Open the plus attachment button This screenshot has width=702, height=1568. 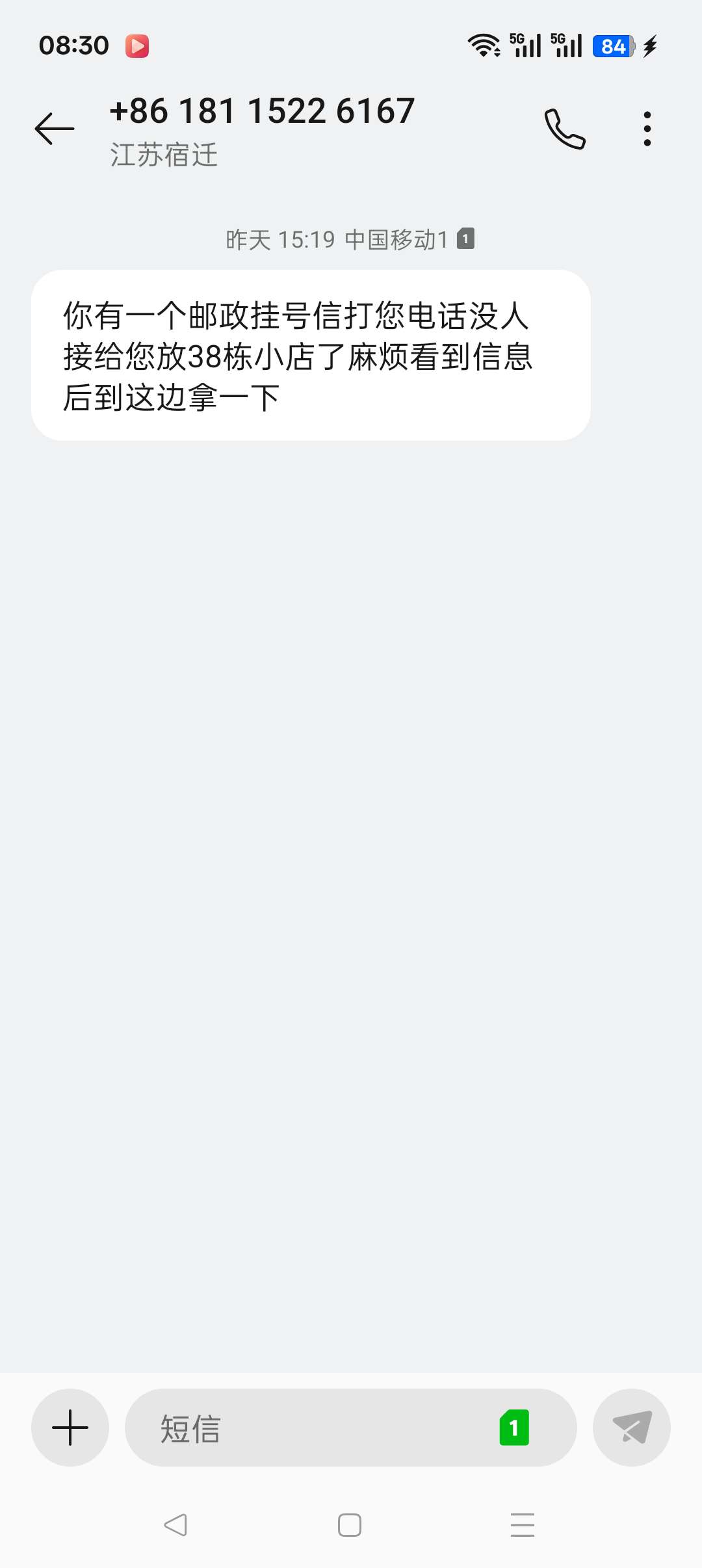click(70, 1428)
